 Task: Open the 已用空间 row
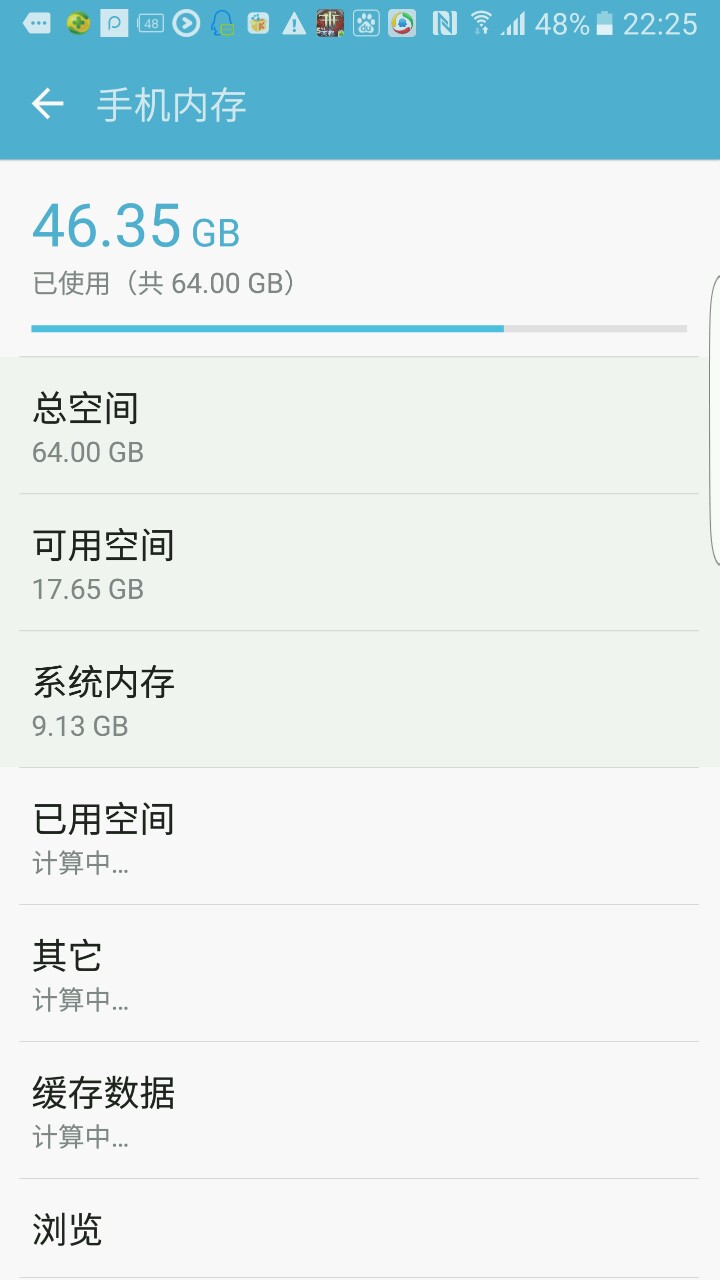pyautogui.click(x=360, y=837)
